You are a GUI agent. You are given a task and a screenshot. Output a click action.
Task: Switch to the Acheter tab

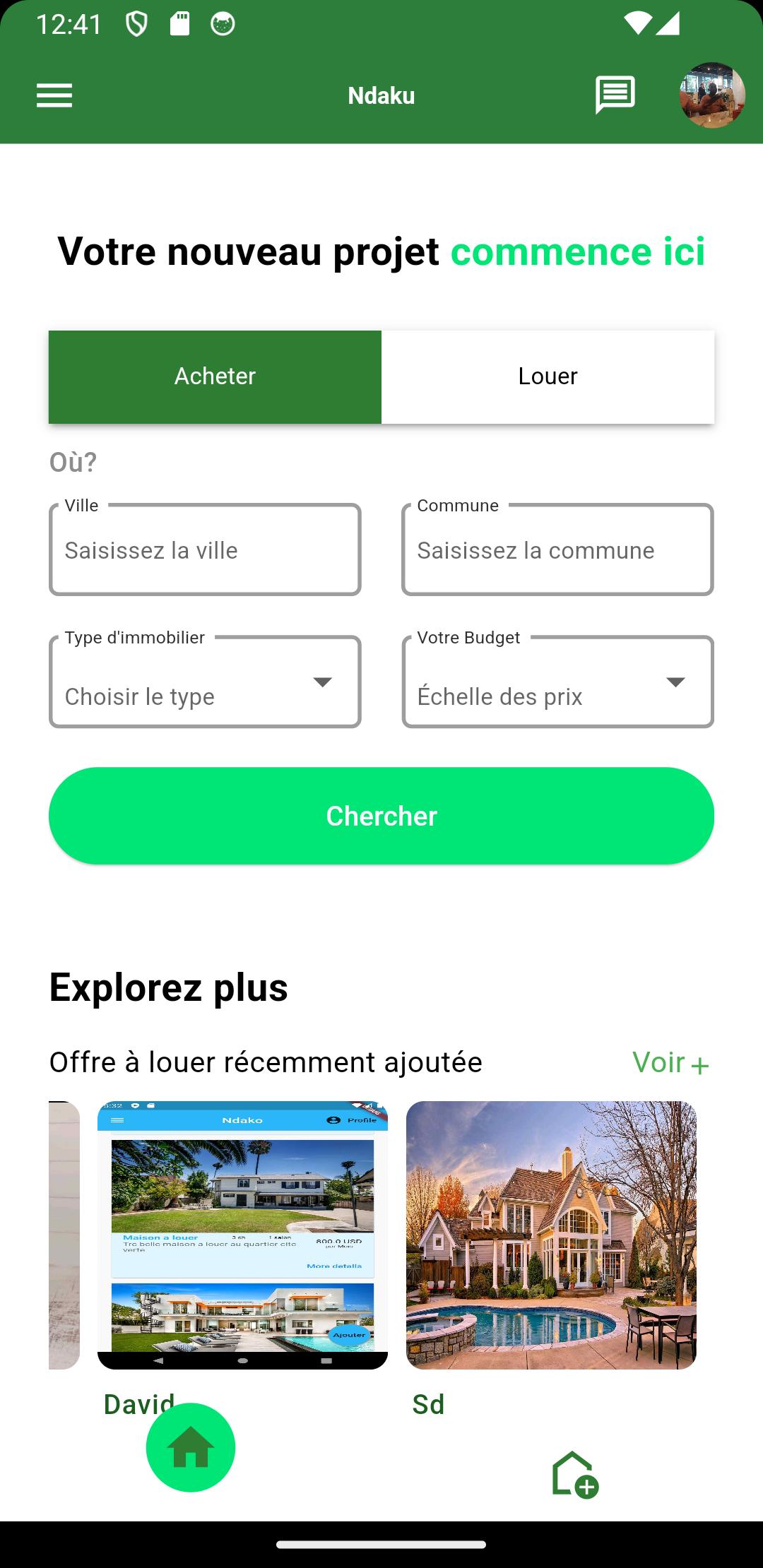(215, 376)
